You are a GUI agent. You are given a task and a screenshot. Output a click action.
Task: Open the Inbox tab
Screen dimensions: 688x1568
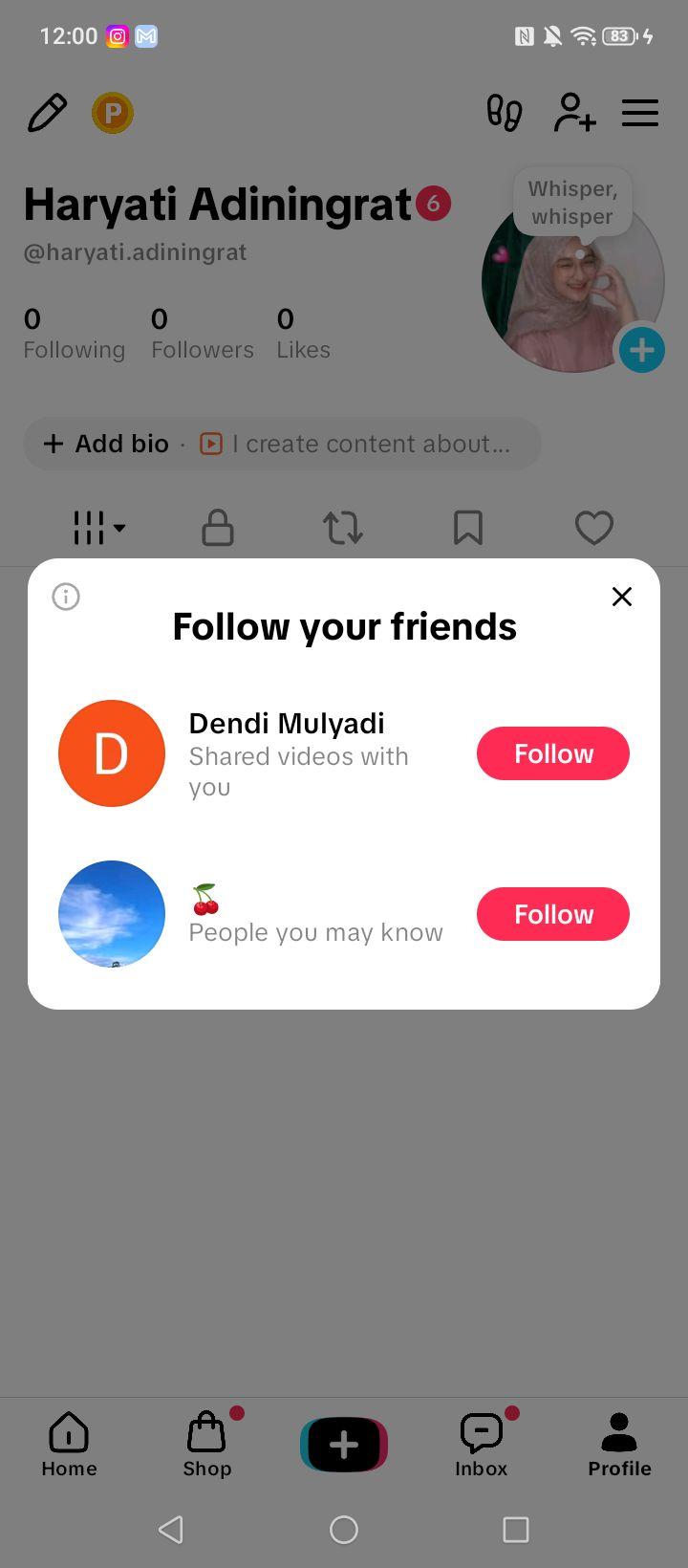coord(482,1445)
